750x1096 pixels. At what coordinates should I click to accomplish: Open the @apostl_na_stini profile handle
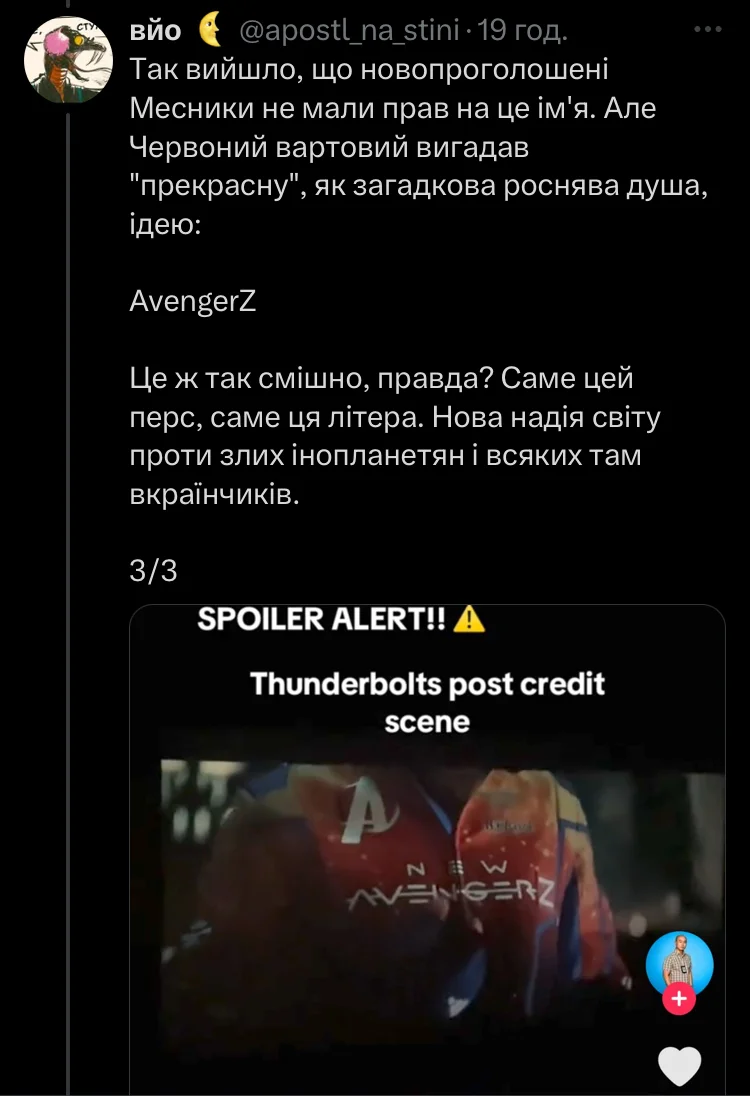point(348,31)
